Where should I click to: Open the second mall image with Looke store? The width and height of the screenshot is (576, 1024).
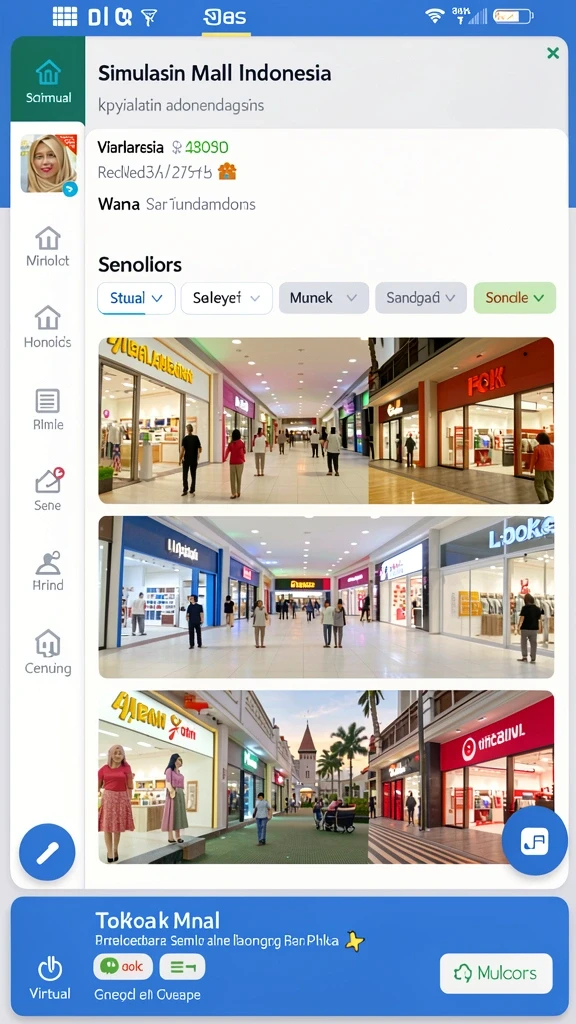326,597
